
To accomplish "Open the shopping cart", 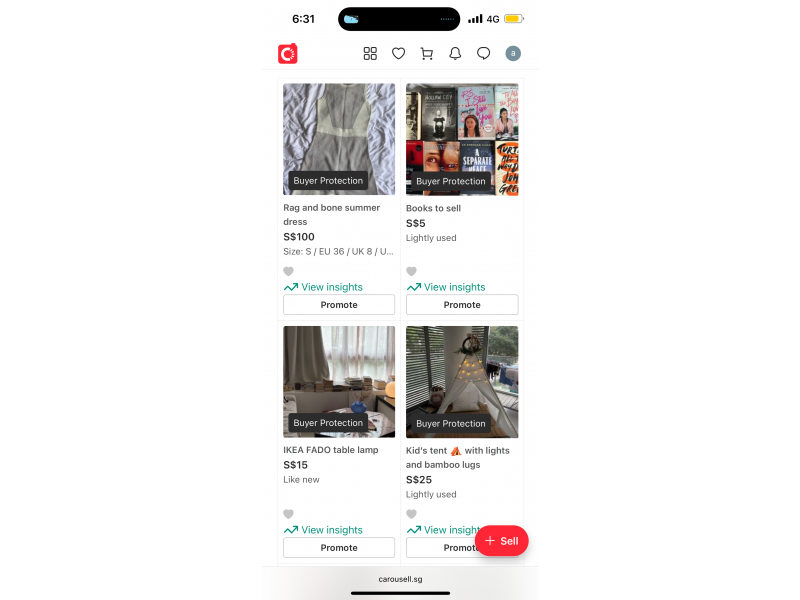I will pos(427,54).
